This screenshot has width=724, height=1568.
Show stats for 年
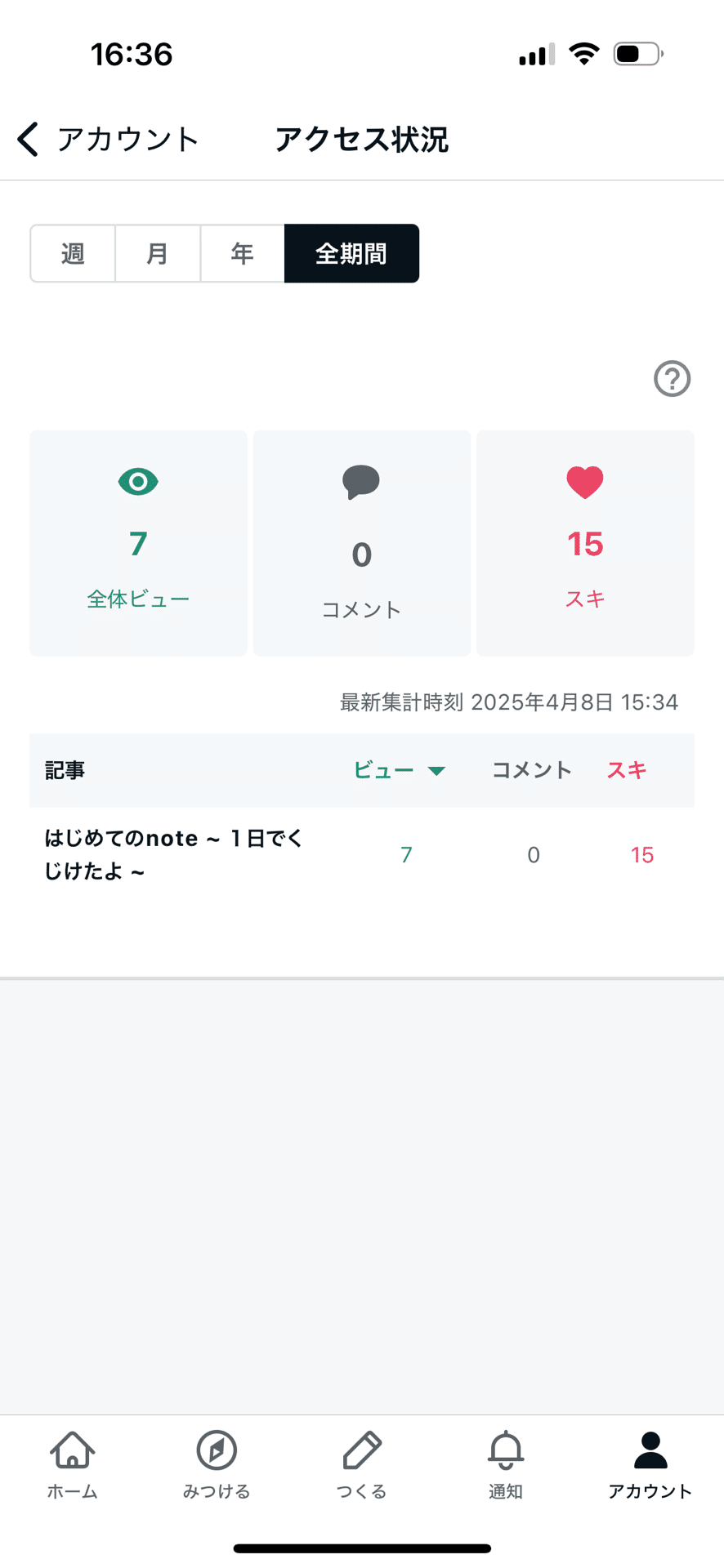coord(242,254)
